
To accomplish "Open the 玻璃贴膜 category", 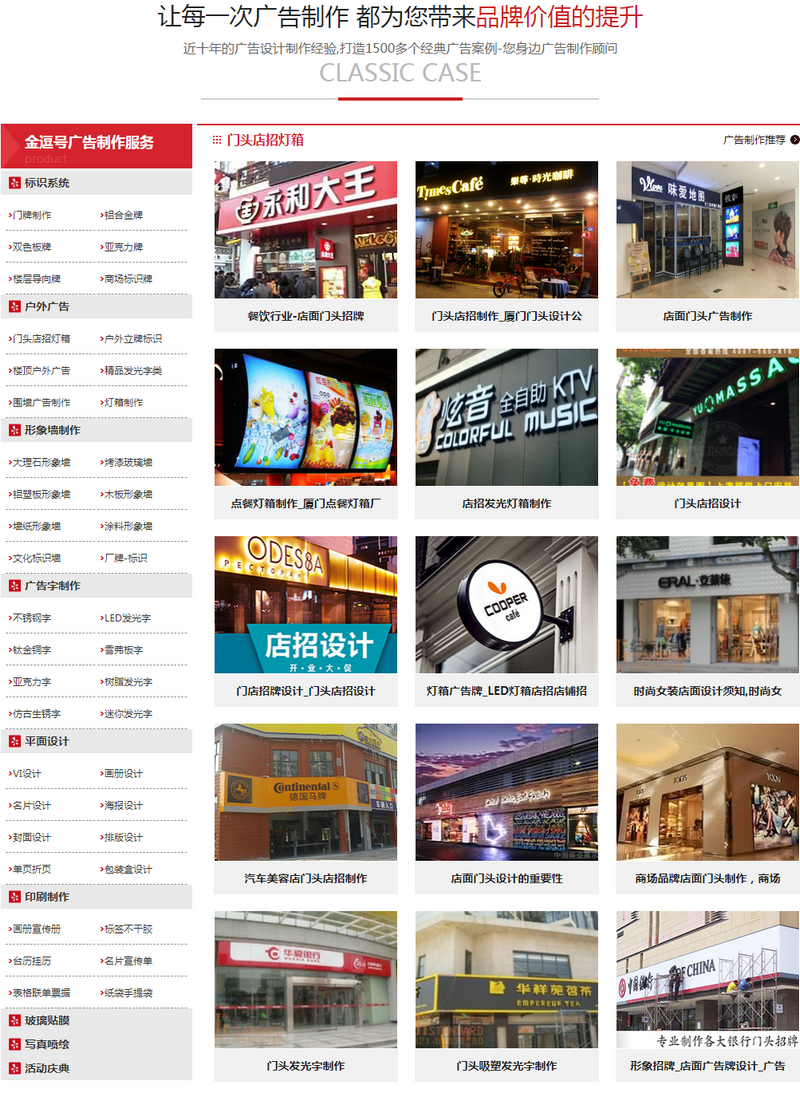I will click(x=46, y=1021).
